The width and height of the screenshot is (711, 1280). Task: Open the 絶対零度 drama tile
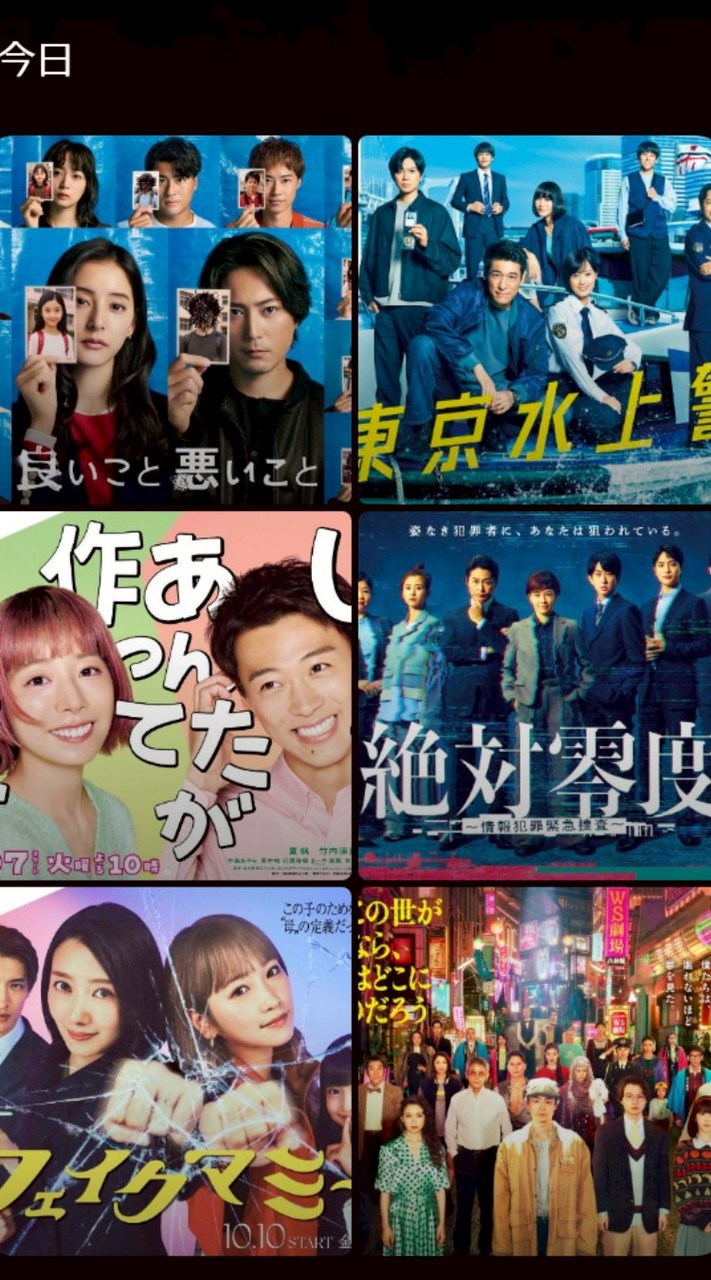(x=534, y=696)
